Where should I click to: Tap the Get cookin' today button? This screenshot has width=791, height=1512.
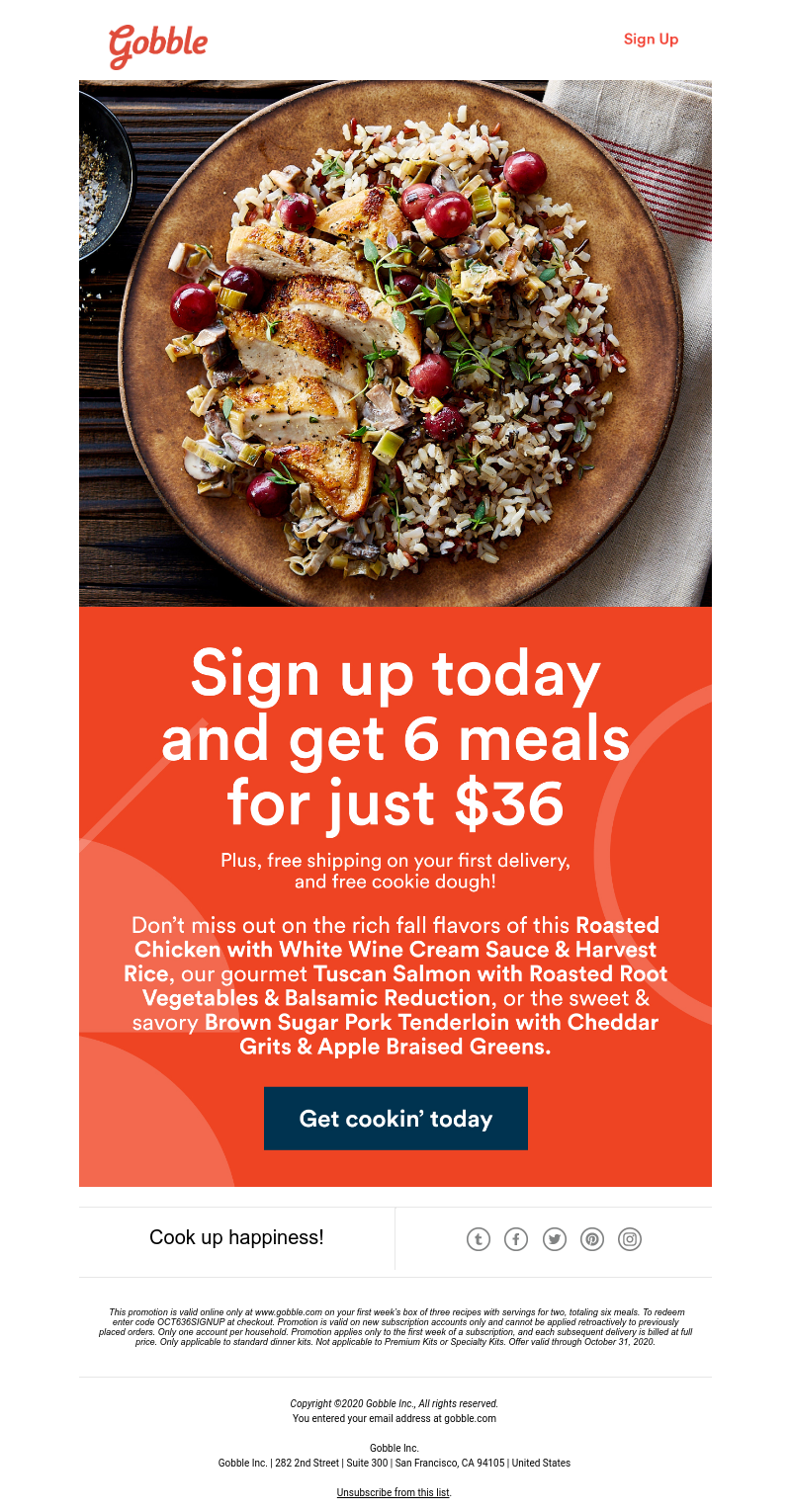tap(395, 1119)
